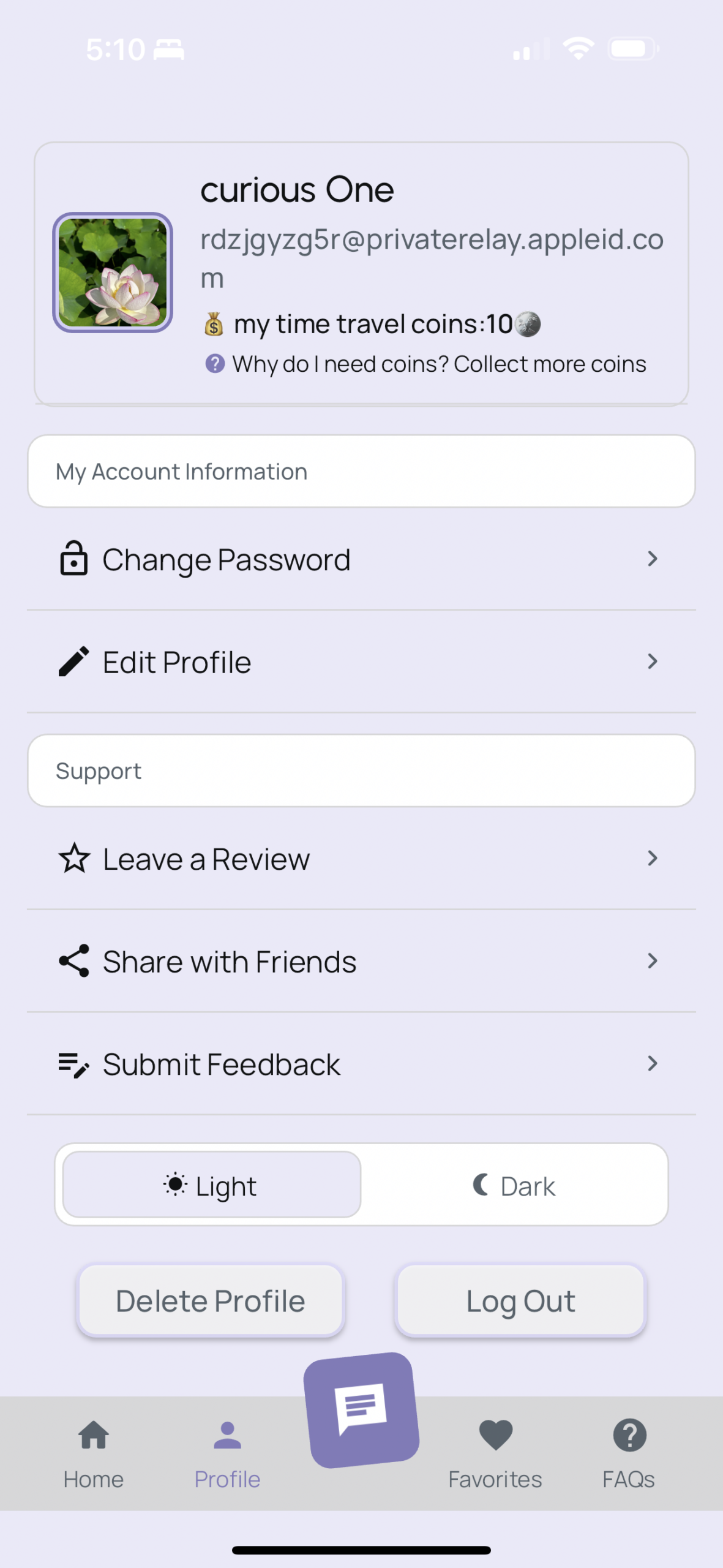Tap the Delete Profile button
Screen dimensions: 723x1568
(x=211, y=1300)
